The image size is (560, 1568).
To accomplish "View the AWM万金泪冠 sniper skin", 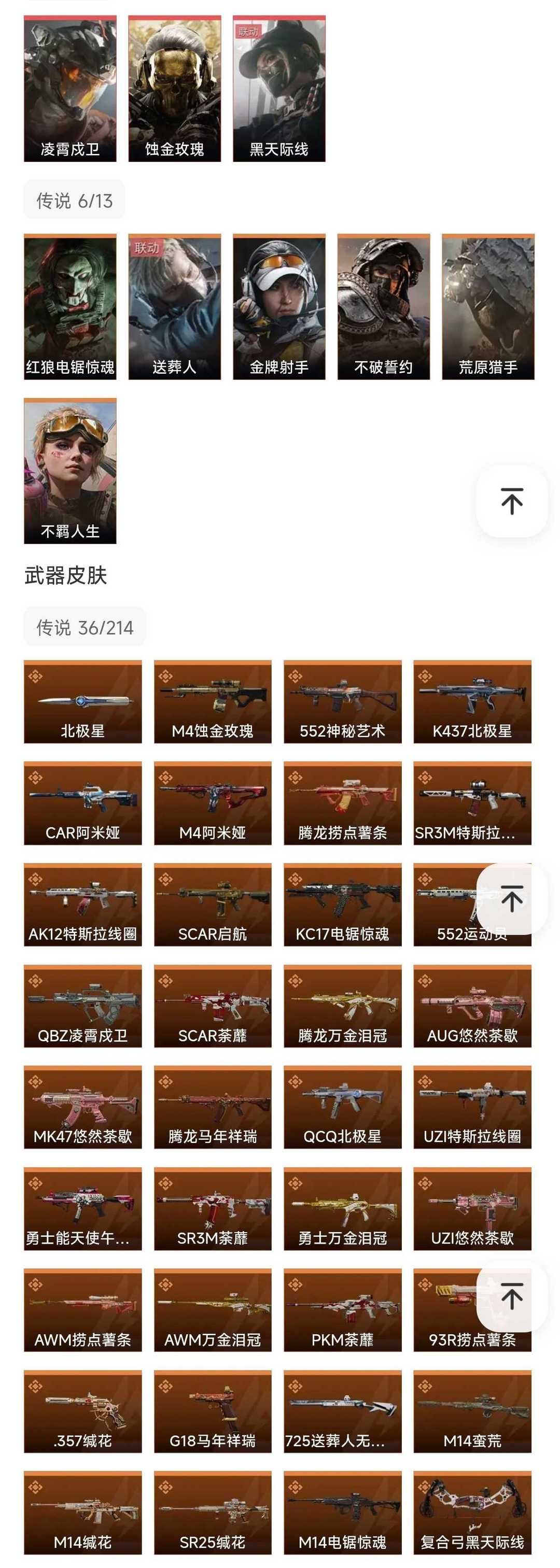I will pos(213,1309).
